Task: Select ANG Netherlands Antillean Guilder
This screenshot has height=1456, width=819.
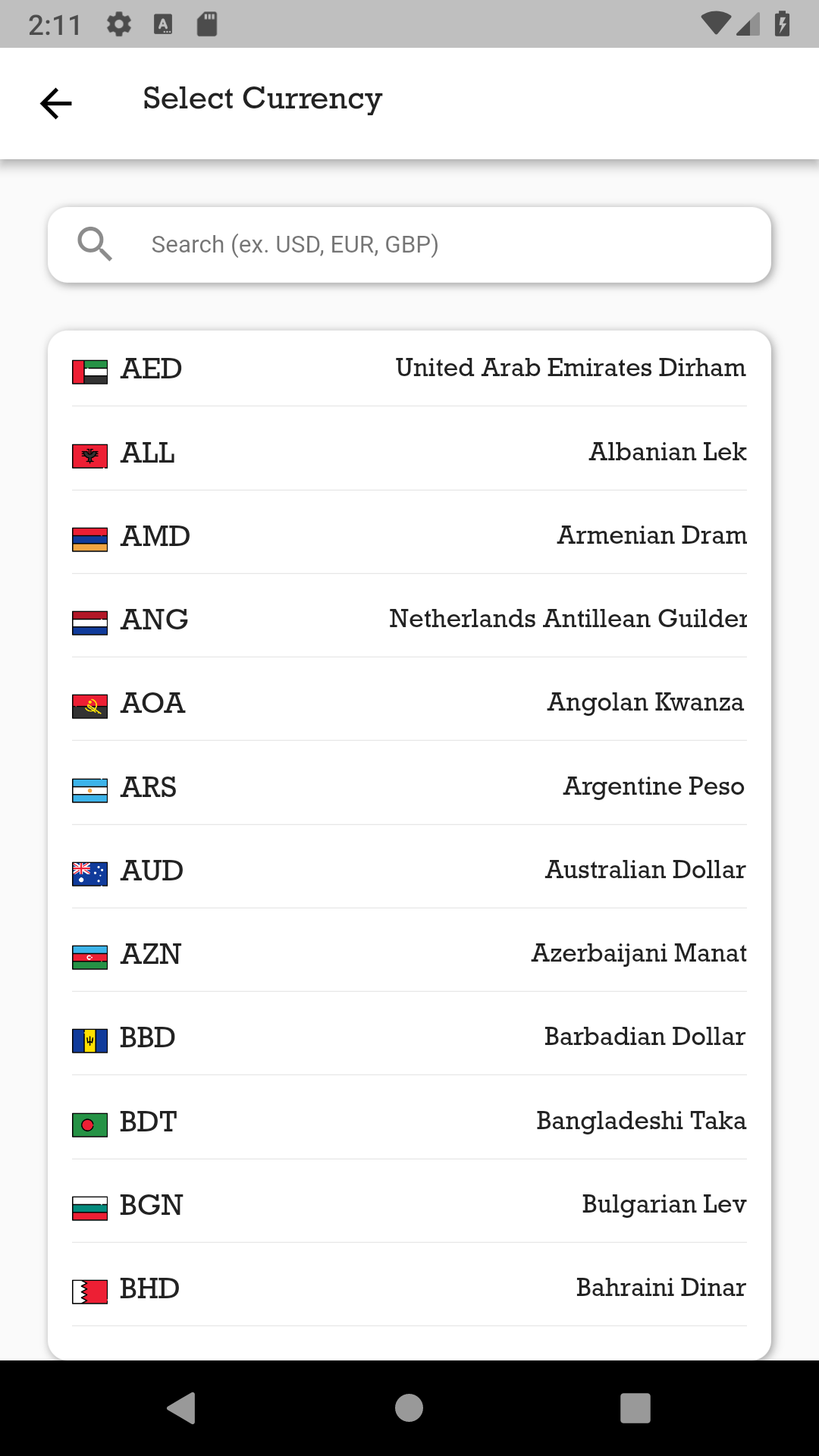Action: pos(409,620)
